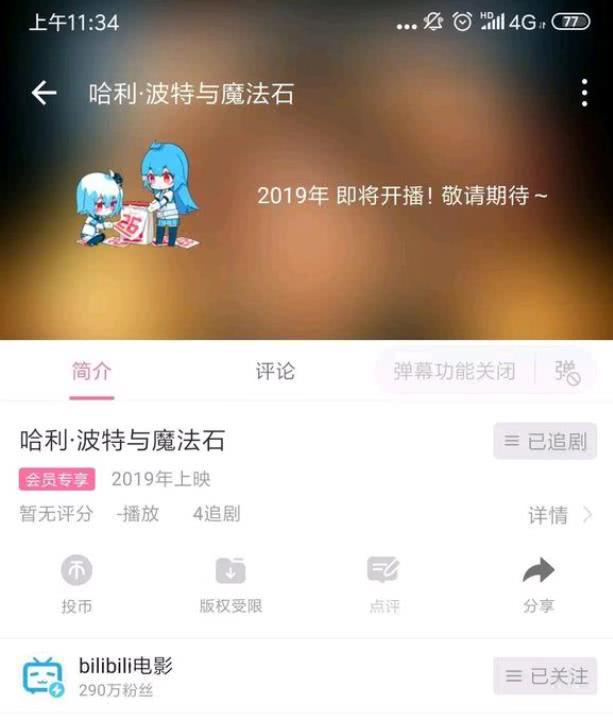Viewport: 613px width, 726px height.
Task: Tap the 弹幕功能关闭 input box
Action: click(x=454, y=371)
